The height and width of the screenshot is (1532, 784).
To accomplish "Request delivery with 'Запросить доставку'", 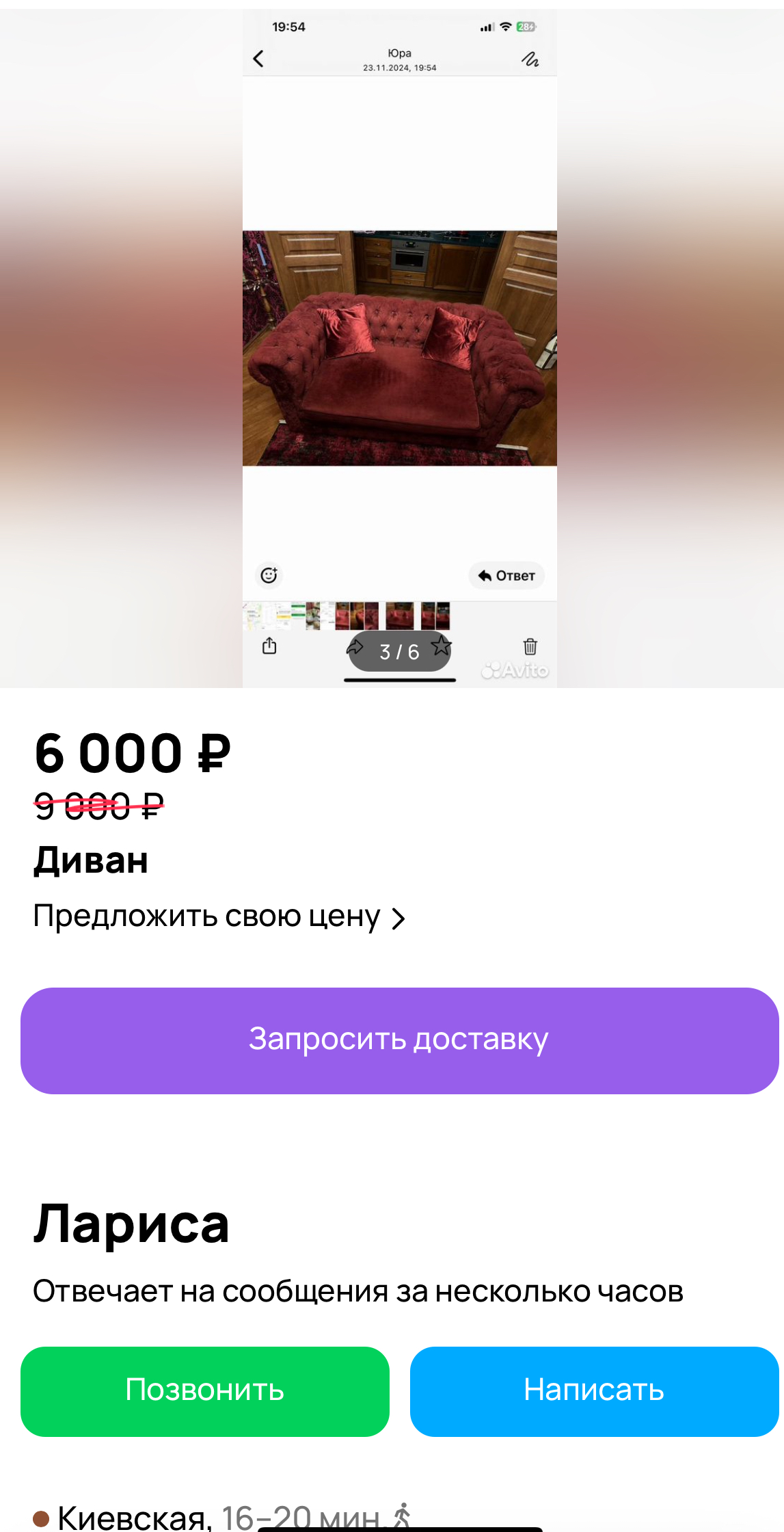I will (x=399, y=1040).
